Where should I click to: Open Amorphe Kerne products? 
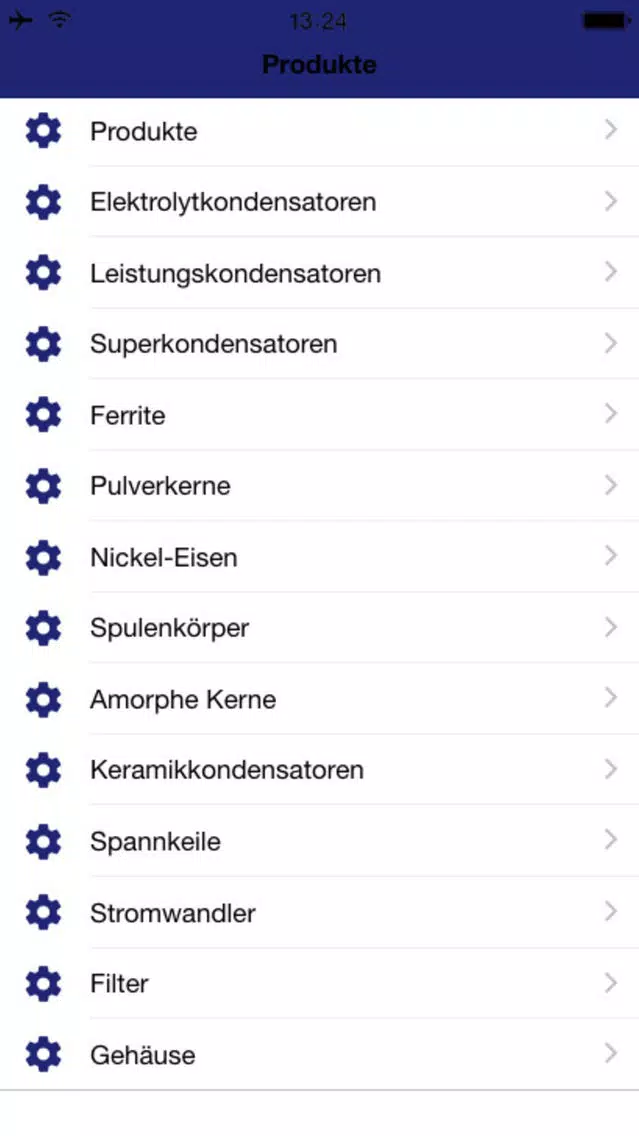[x=320, y=699]
